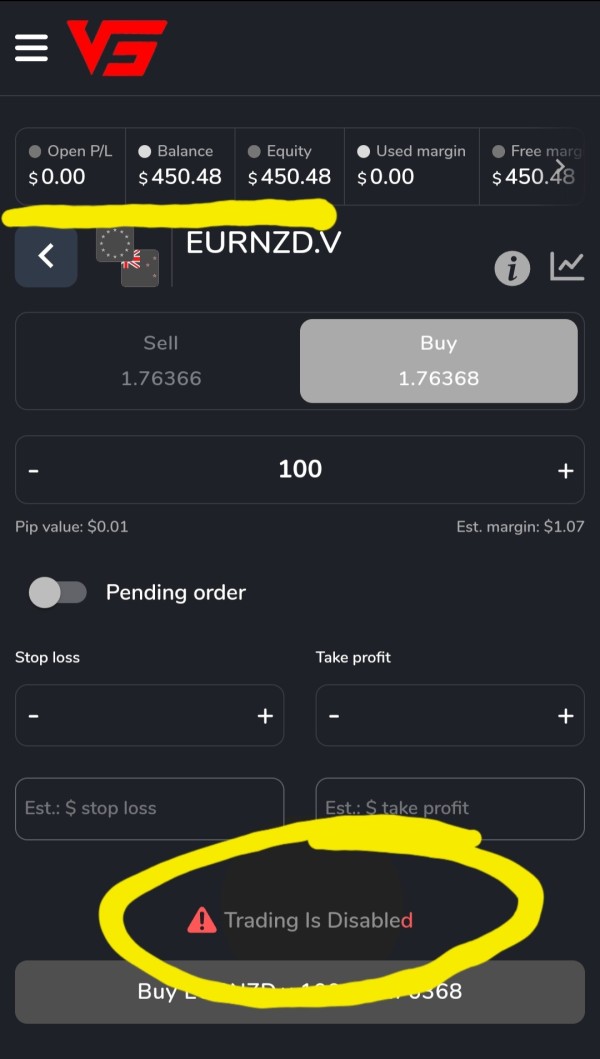Open the EURNZD.V info icon

point(512,268)
